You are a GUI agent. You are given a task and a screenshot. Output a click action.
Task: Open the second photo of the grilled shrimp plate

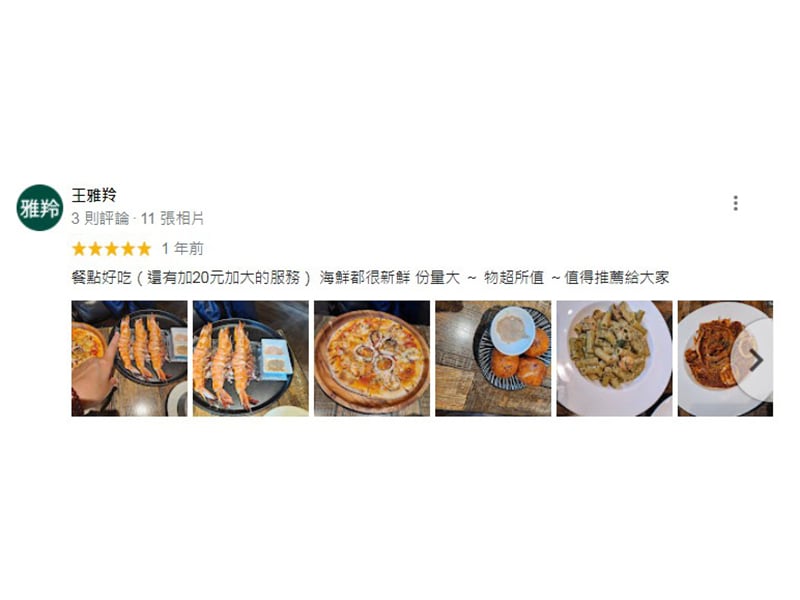[x=250, y=358]
